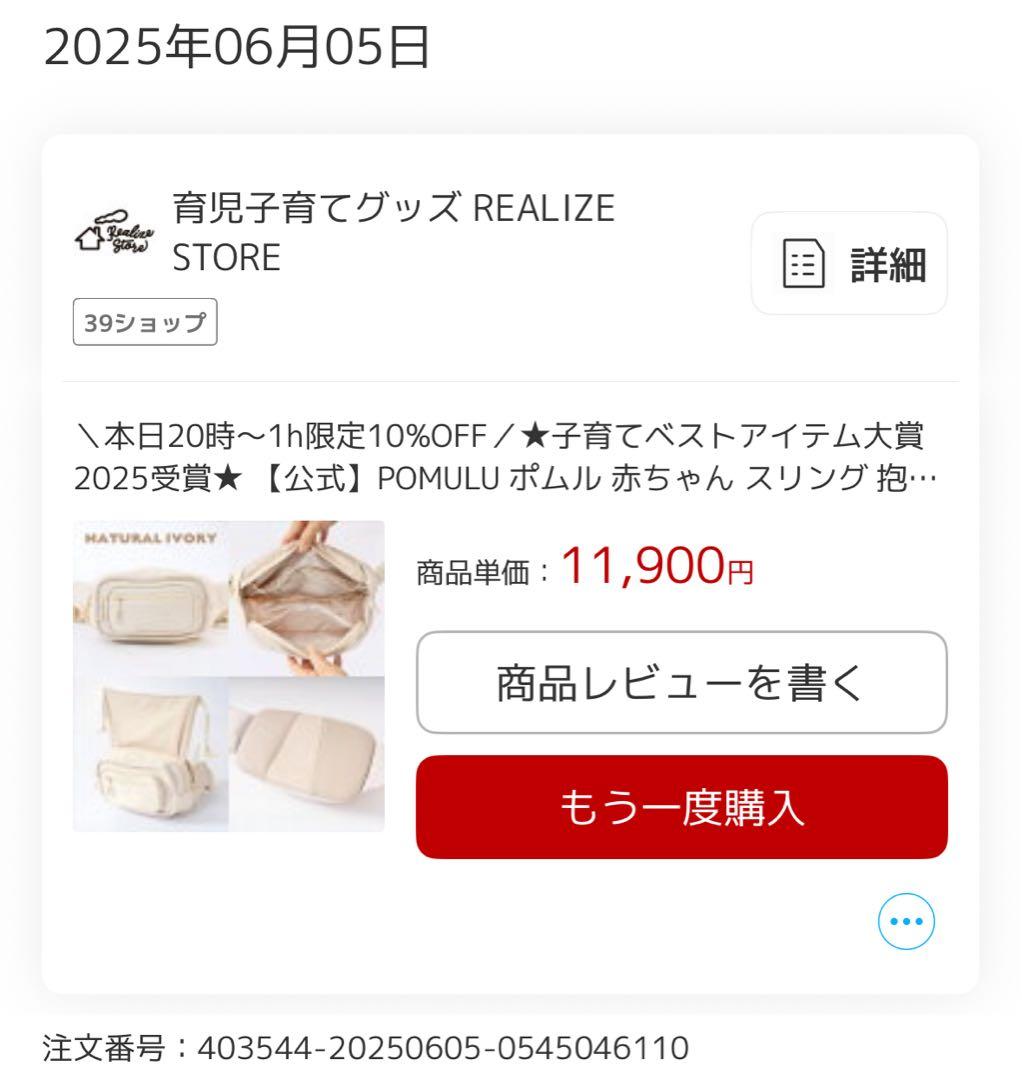Click the product thumbnail showing the sling bag
Image resolution: width=1022 pixels, height=1080 pixels.
230,675
